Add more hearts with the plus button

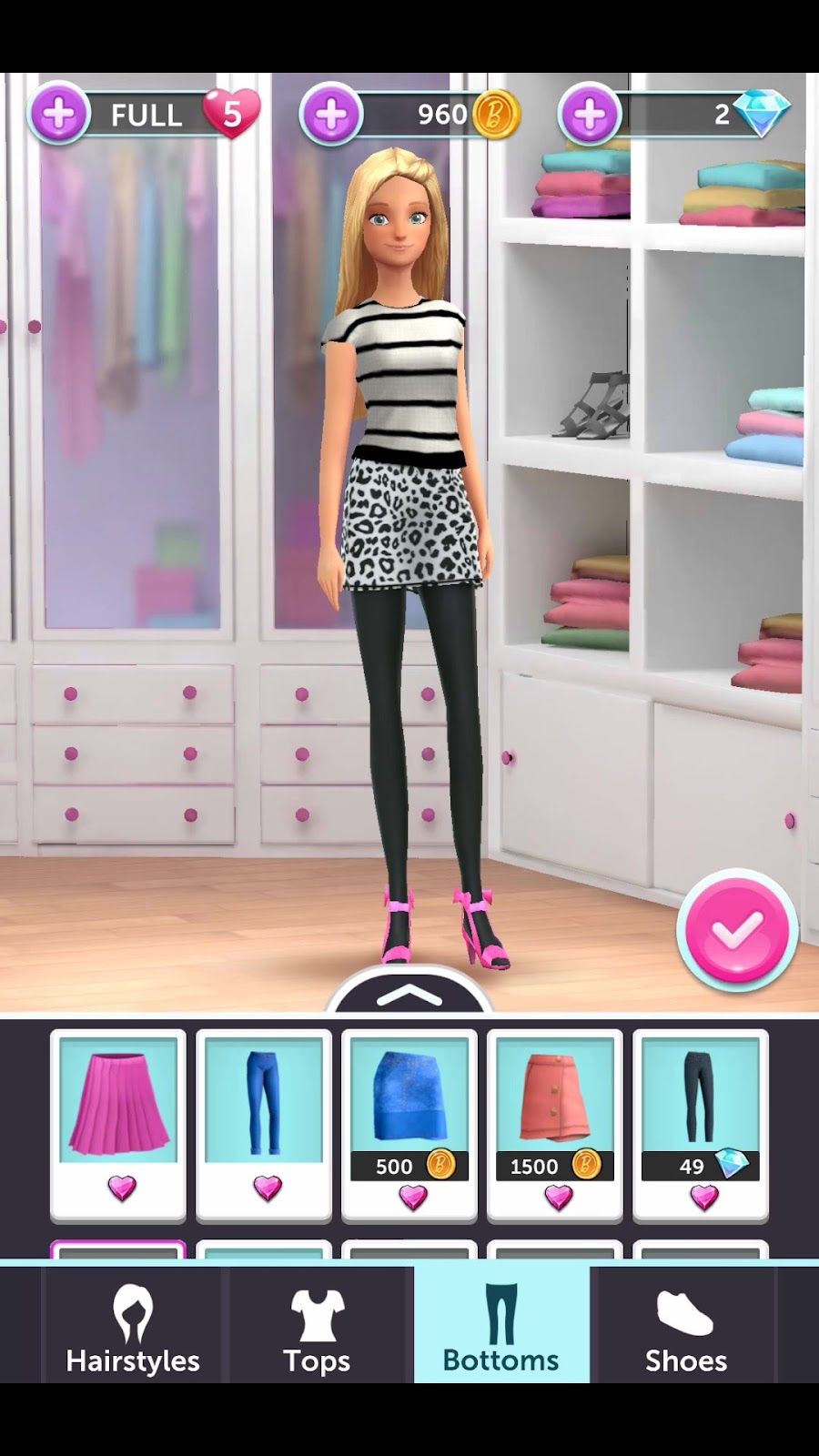[x=59, y=116]
